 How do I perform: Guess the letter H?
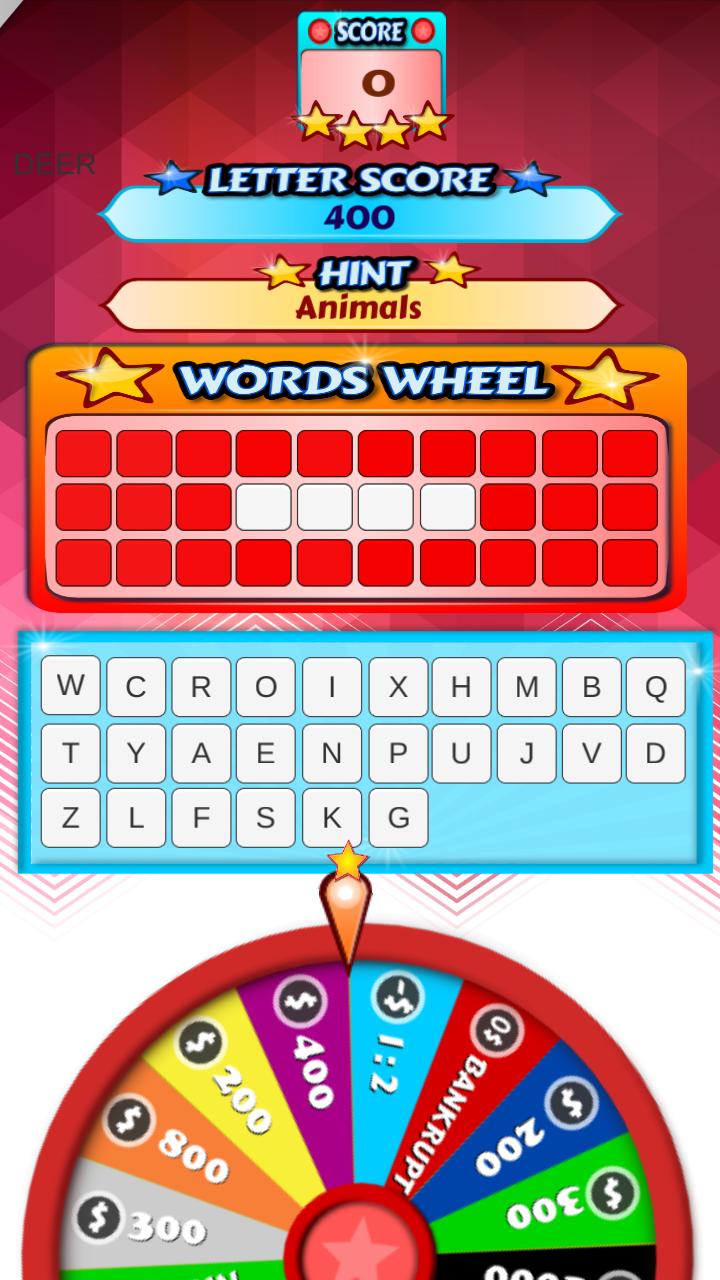pyautogui.click(x=461, y=687)
